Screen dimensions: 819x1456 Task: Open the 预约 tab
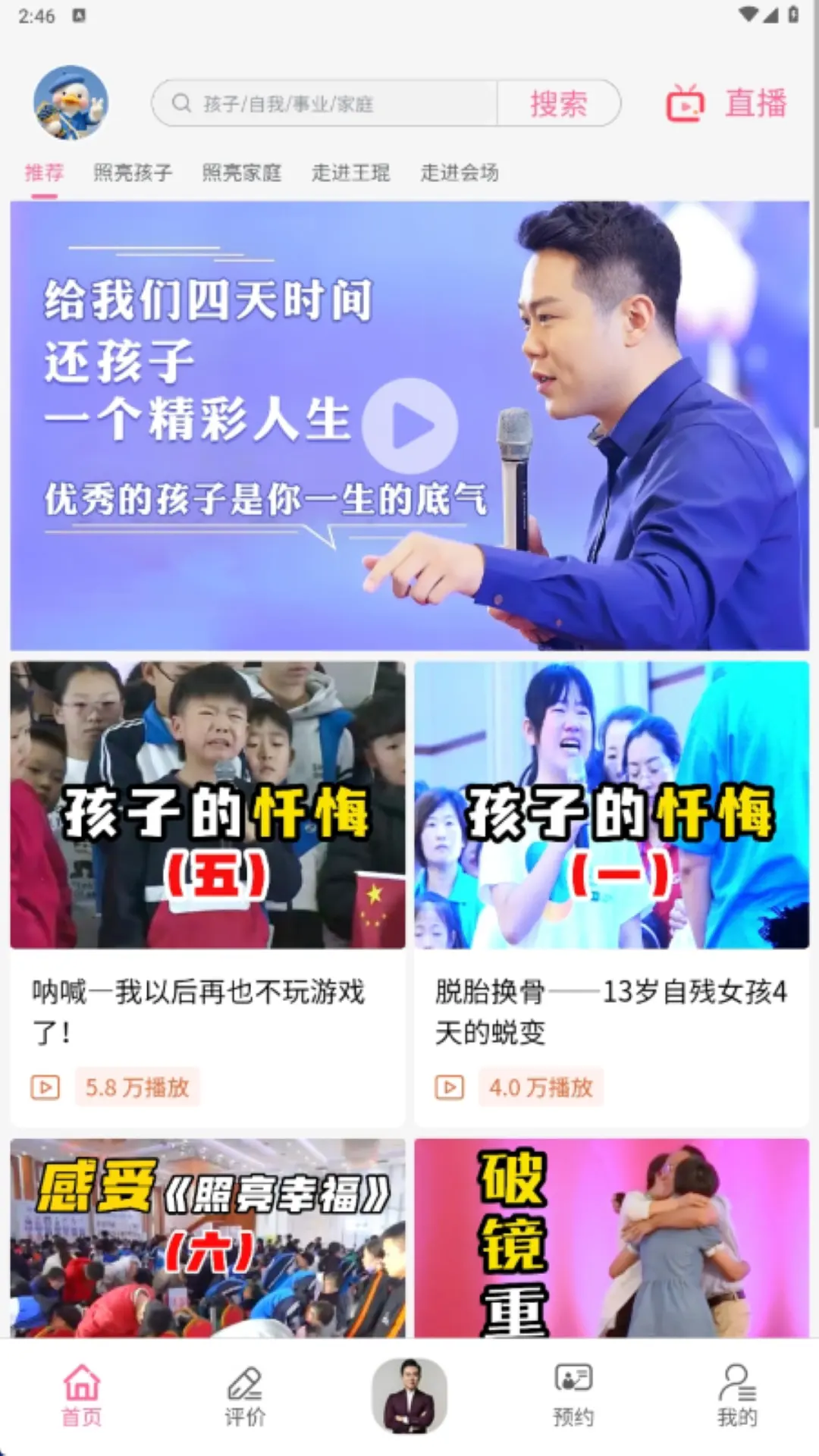coord(573,1396)
